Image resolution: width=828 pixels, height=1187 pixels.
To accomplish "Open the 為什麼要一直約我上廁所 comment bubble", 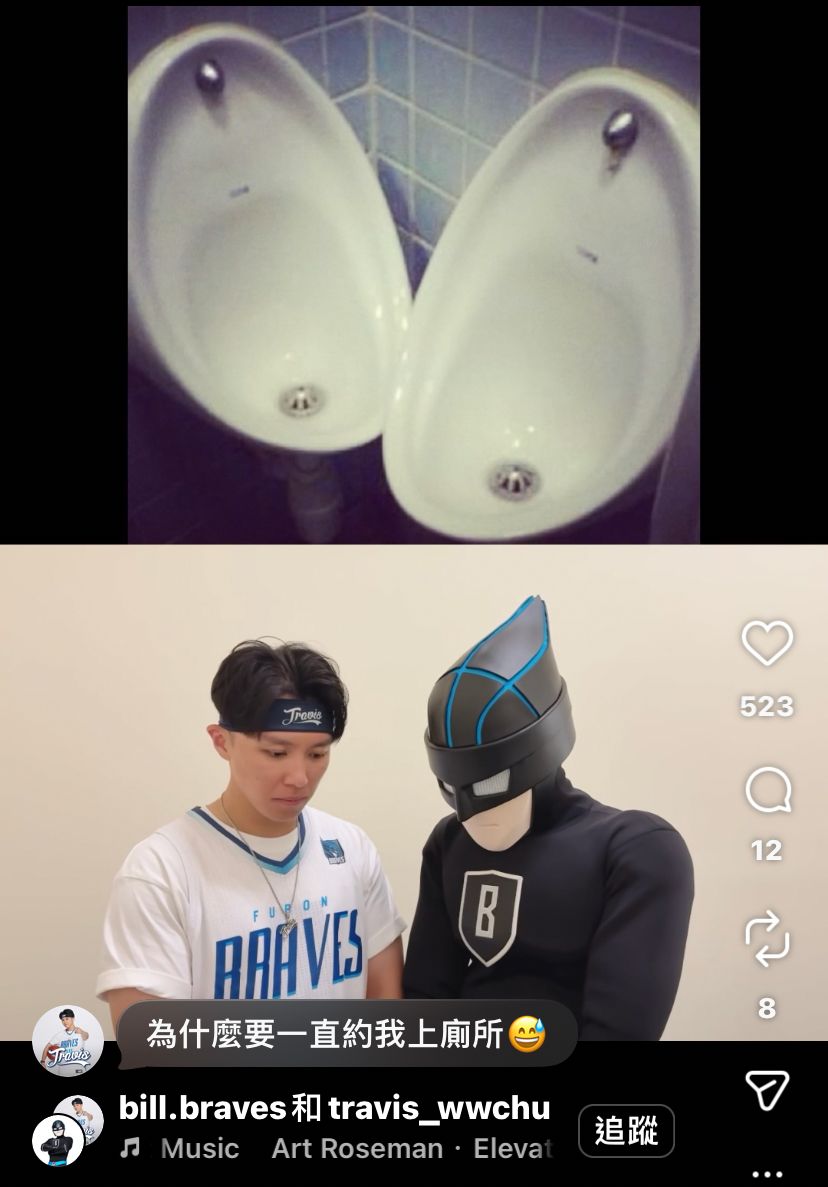I will (x=346, y=1034).
